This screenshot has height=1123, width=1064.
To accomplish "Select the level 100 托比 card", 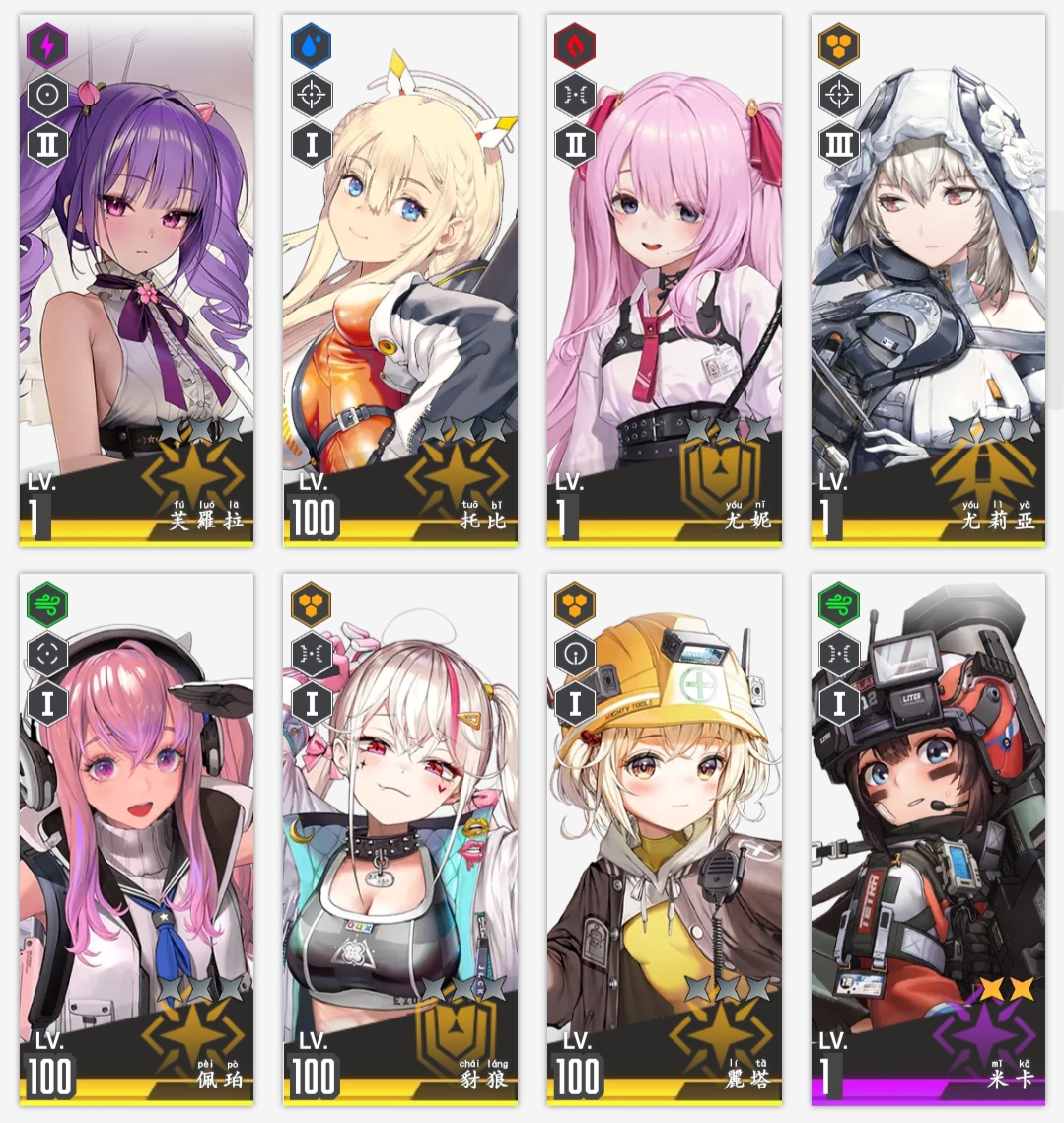I will pos(400,281).
